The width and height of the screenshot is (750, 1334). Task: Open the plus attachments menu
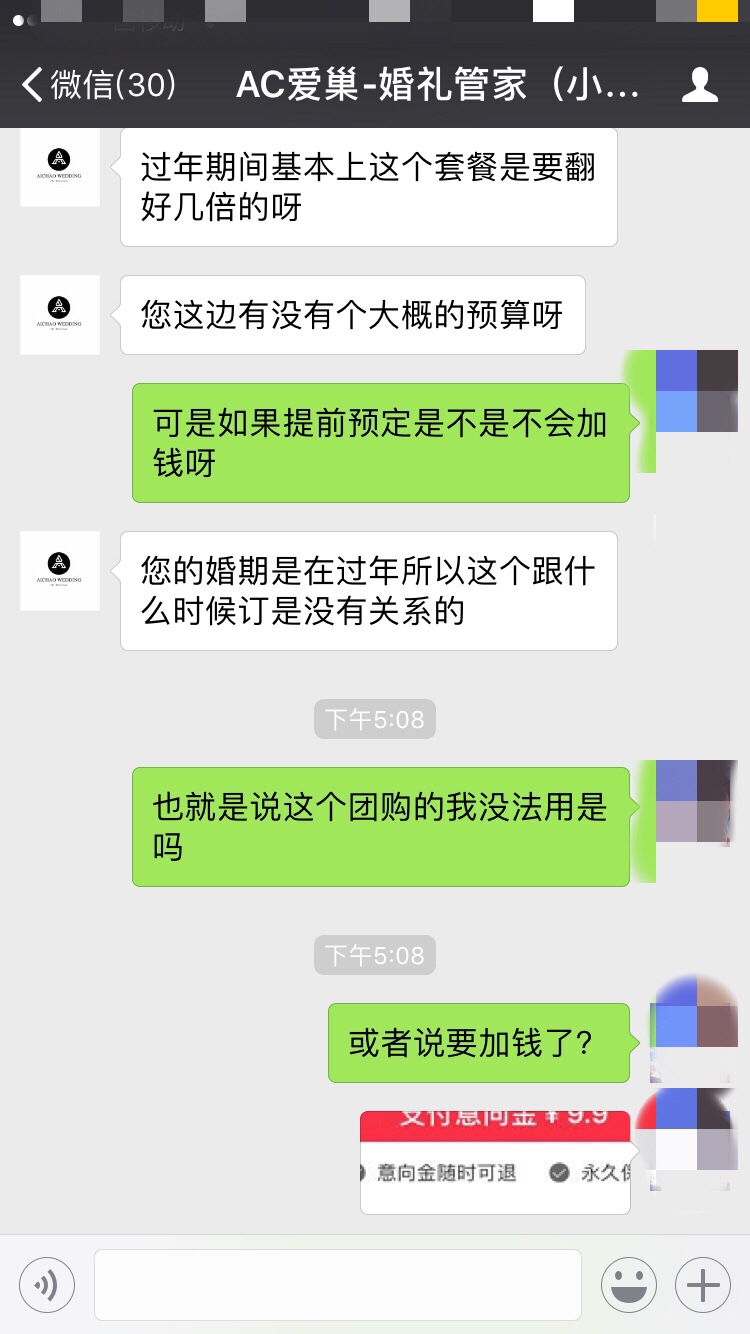click(702, 1285)
